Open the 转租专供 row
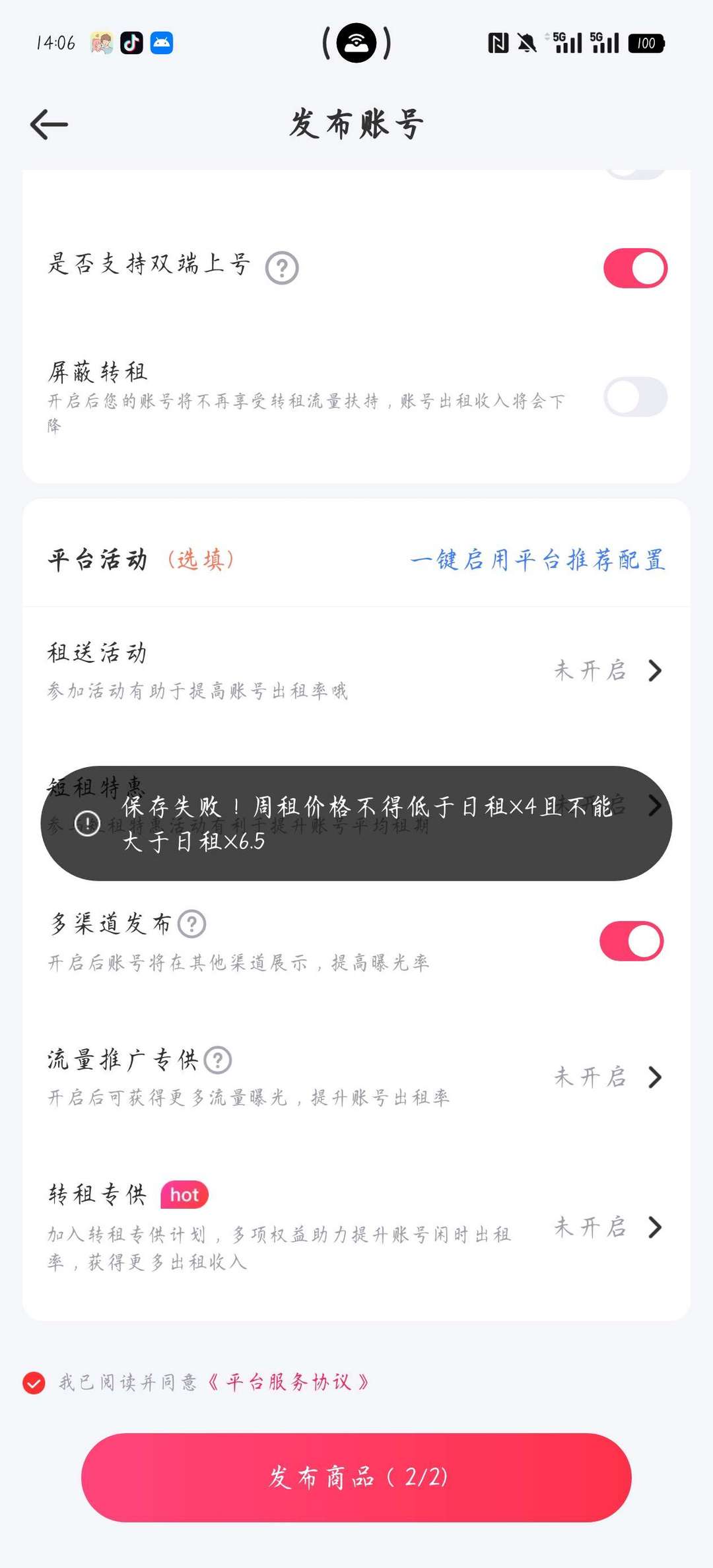This screenshot has height=1568, width=713. tap(356, 1227)
